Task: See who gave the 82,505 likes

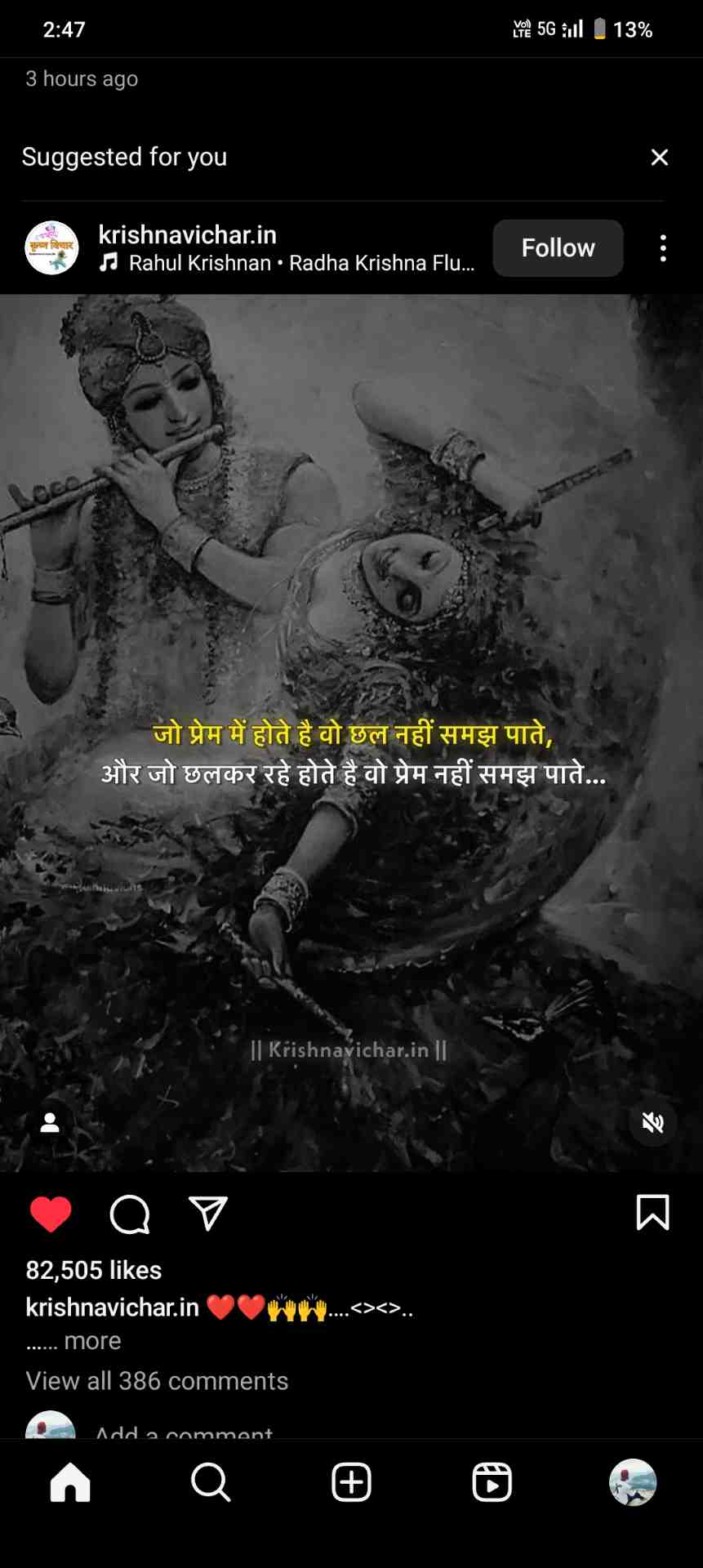Action: click(94, 1270)
